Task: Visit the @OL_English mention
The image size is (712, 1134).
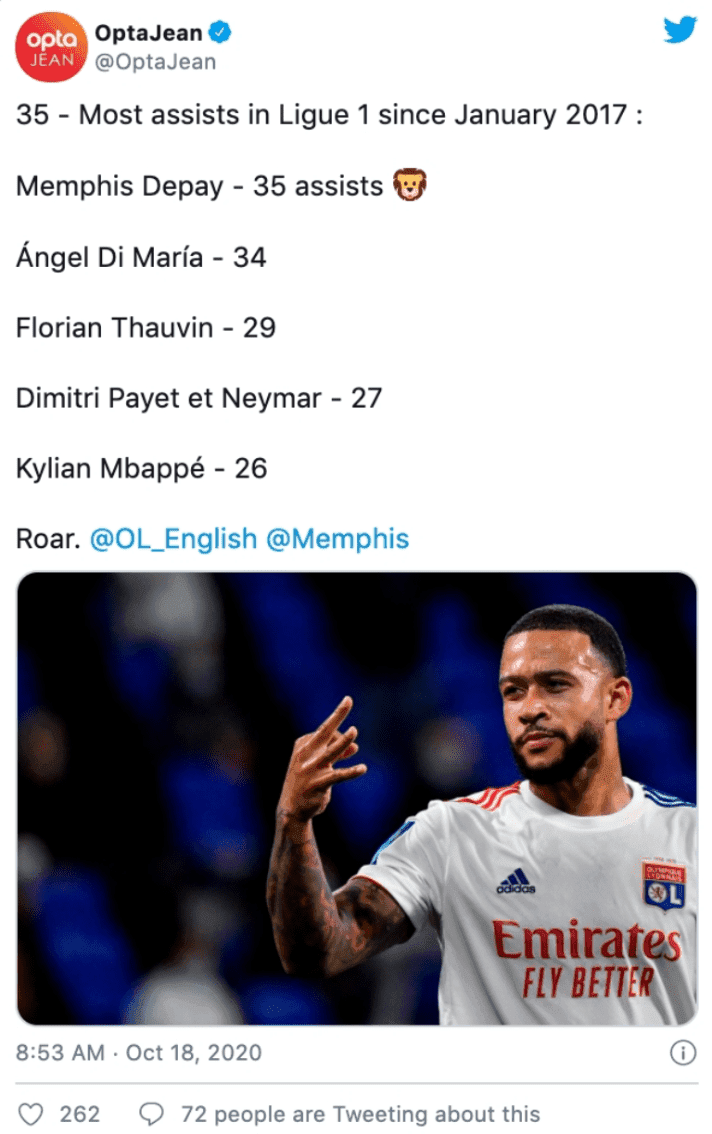Action: pyautogui.click(x=173, y=538)
